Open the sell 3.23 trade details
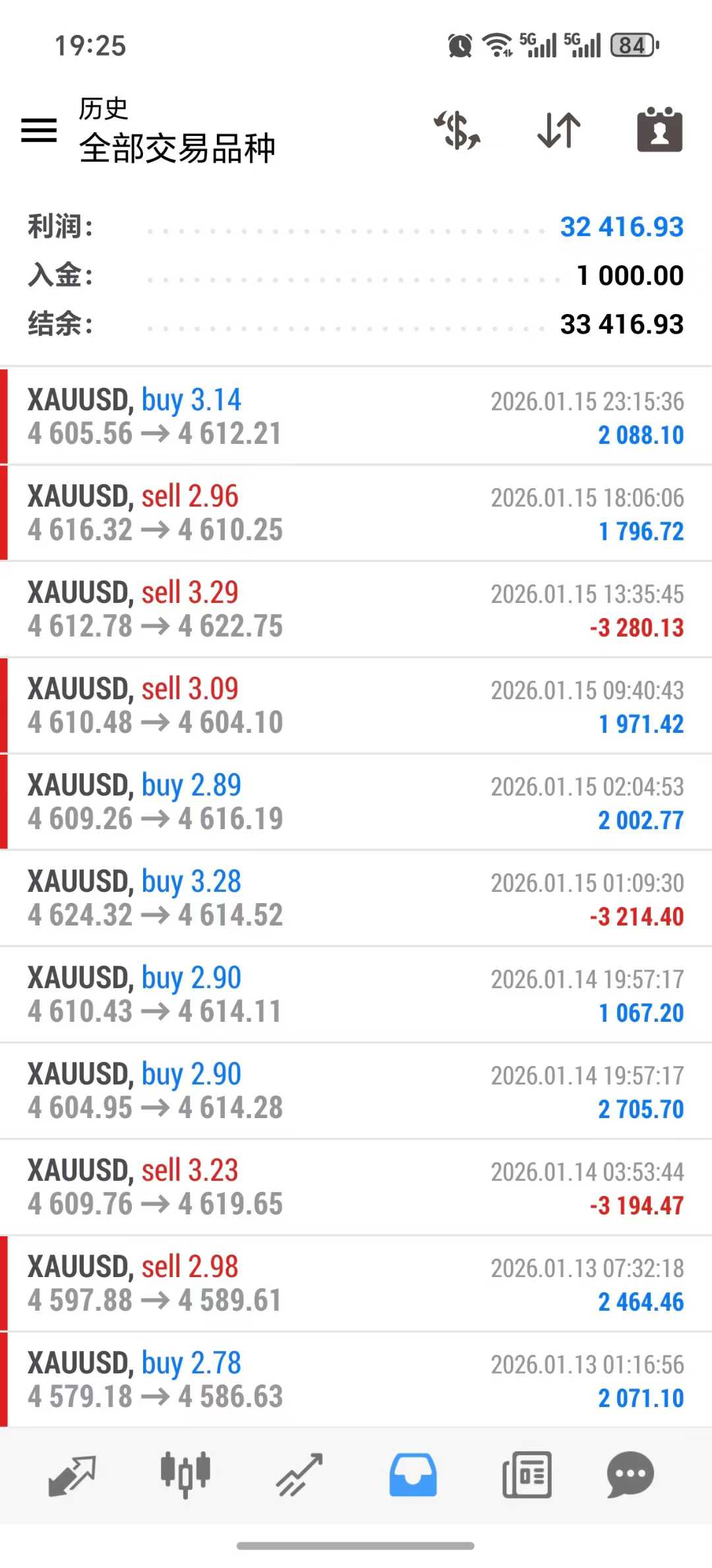Image resolution: width=712 pixels, height=1568 pixels. tap(356, 1187)
